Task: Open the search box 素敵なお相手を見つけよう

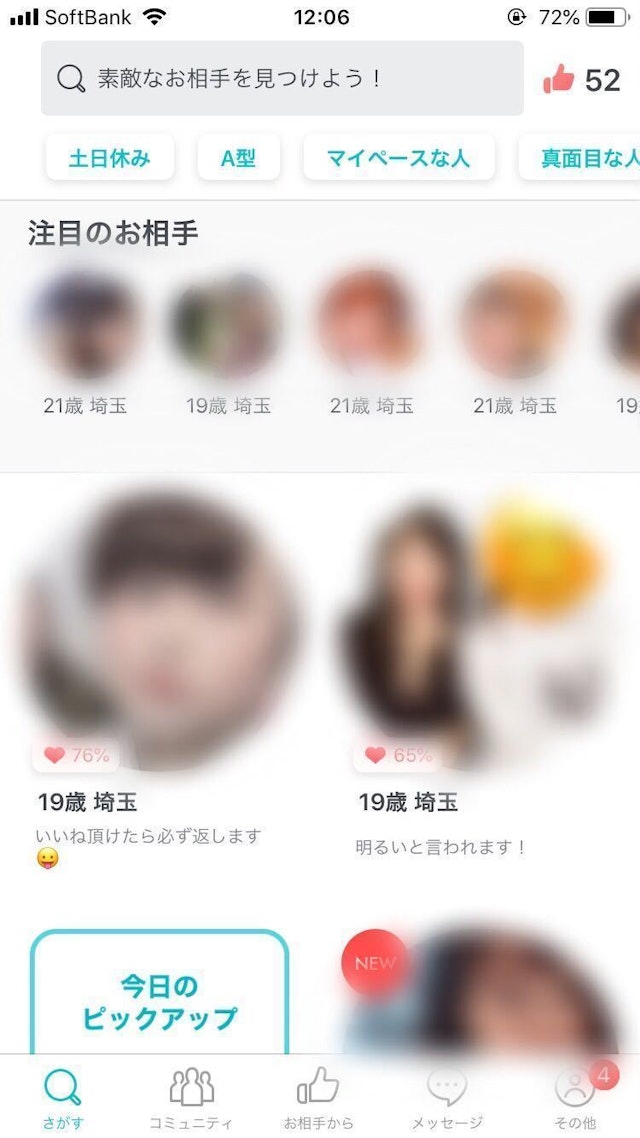Action: (x=282, y=78)
